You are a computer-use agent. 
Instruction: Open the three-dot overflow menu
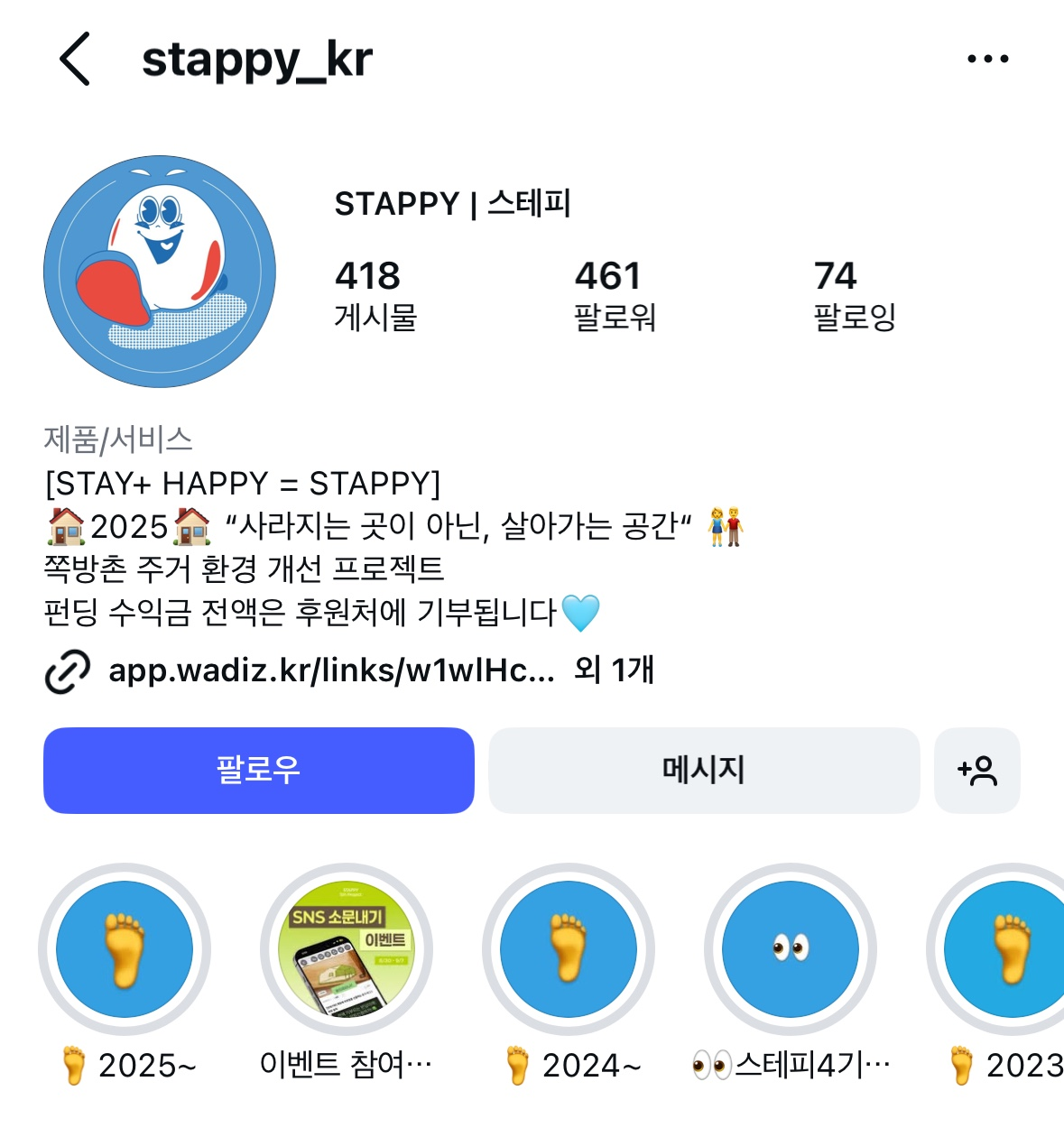click(987, 60)
